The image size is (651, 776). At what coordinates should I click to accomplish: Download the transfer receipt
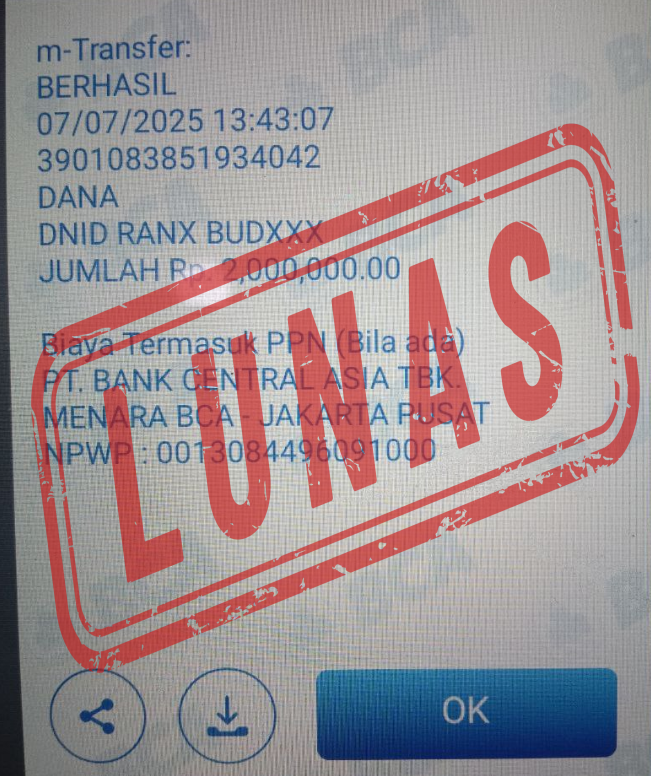[x=226, y=714]
